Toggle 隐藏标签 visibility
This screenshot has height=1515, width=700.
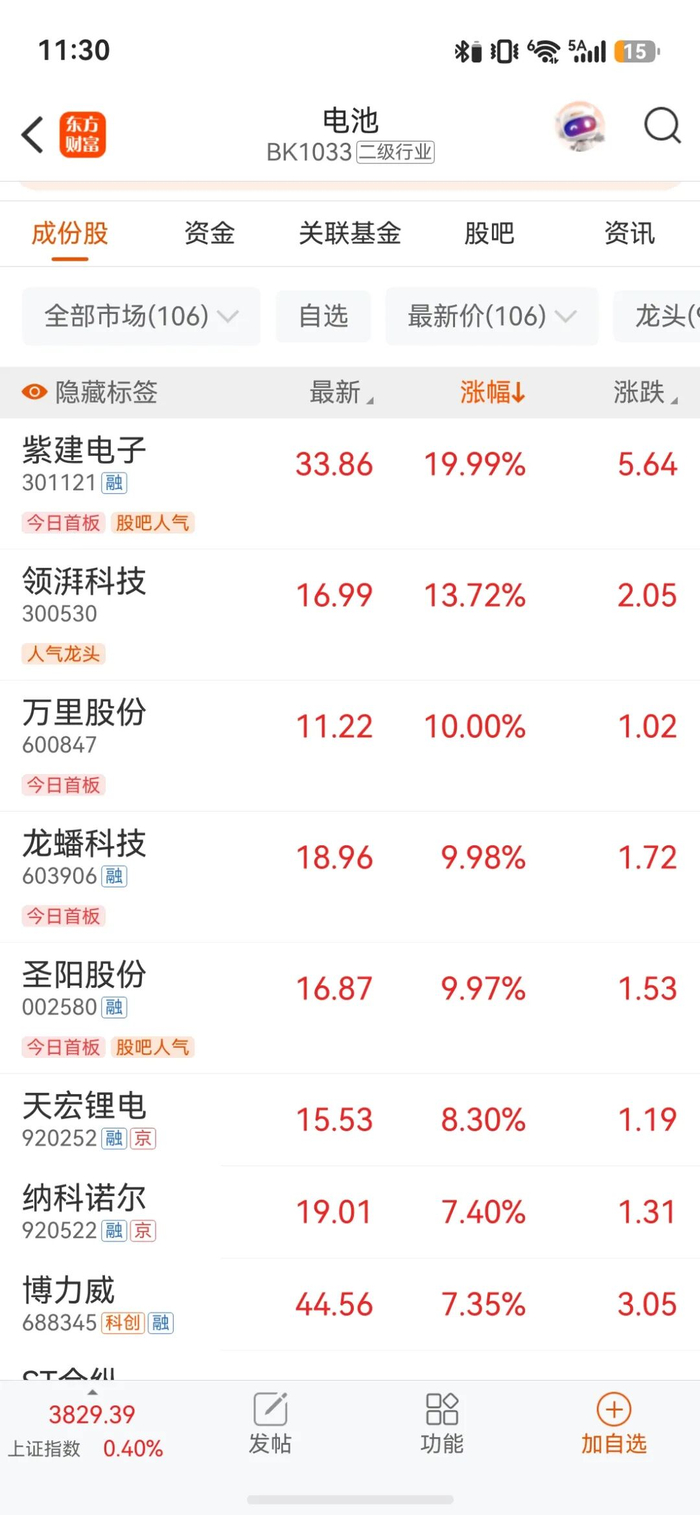(x=90, y=392)
